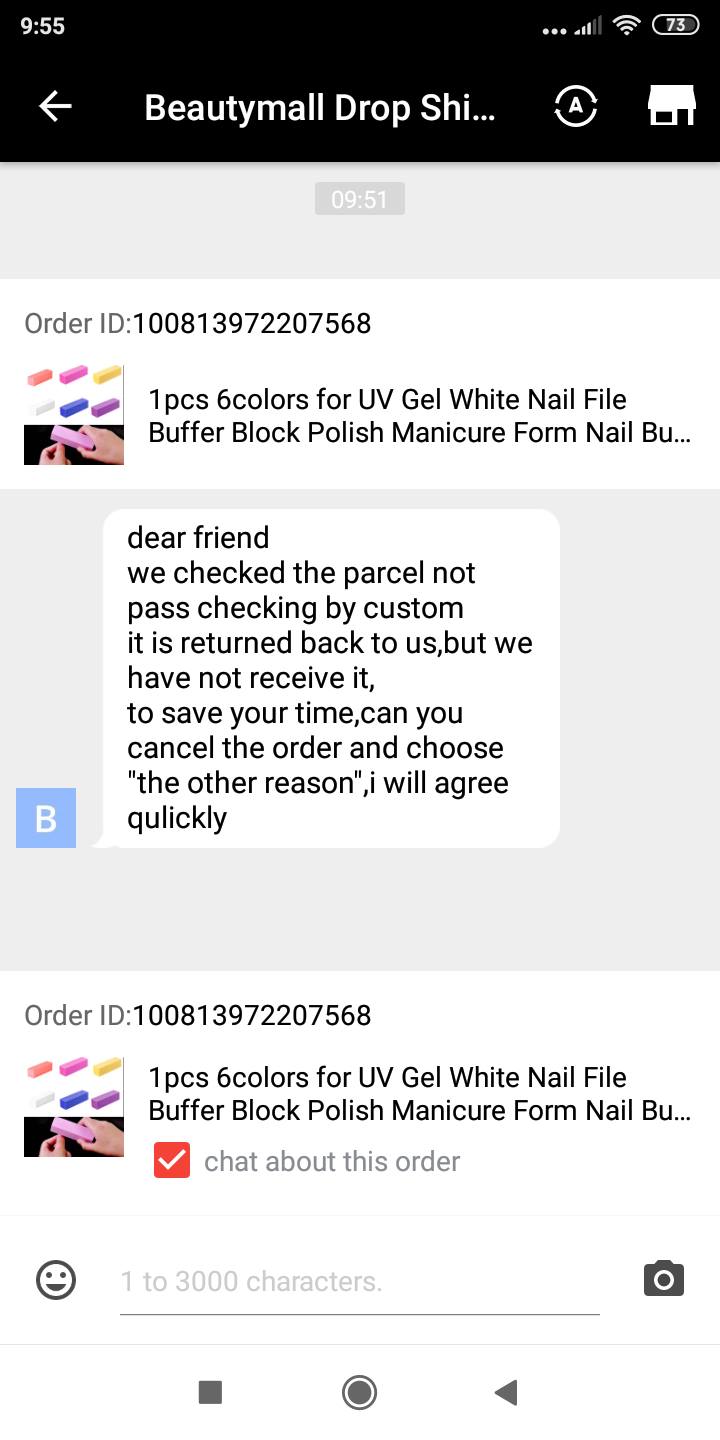Uncheck "chat about this order"
Image resolution: width=720 pixels, height=1440 pixels.
(172, 1161)
